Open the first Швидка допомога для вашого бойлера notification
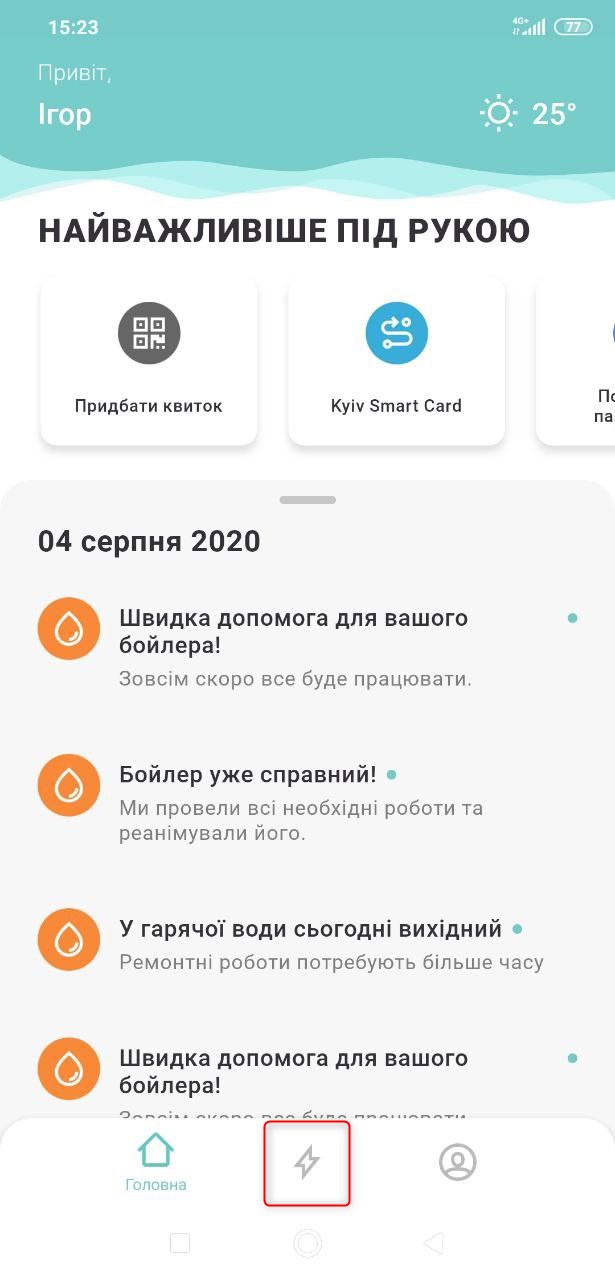Image resolution: width=615 pixels, height=1280 pixels. [300, 647]
